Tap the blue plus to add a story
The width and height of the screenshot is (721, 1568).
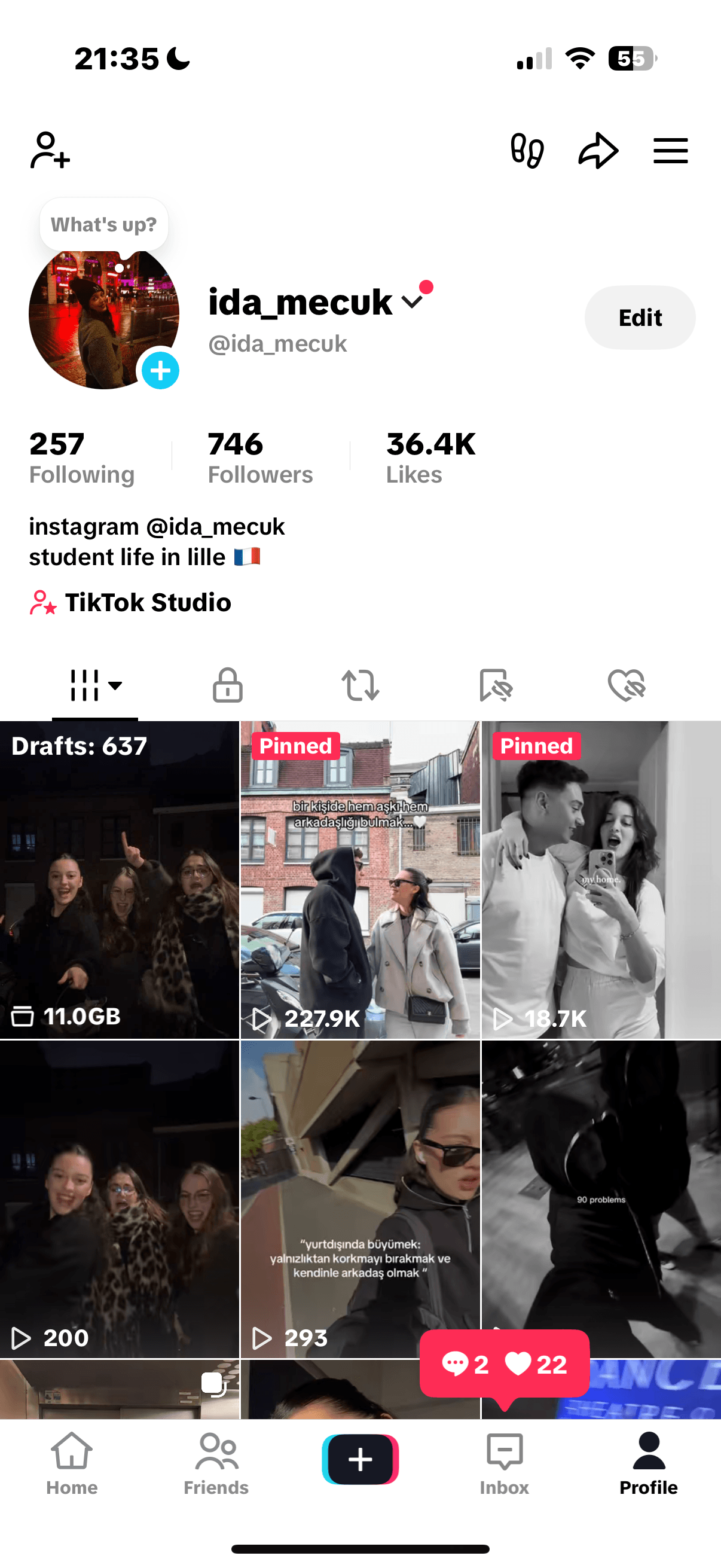160,370
